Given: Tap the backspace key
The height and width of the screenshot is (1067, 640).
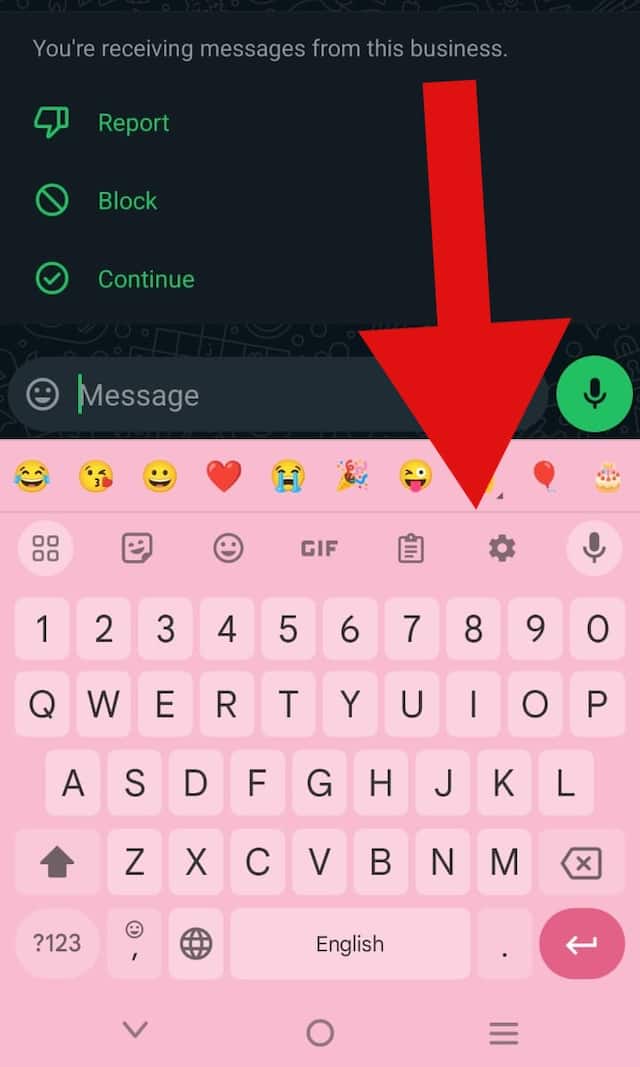Looking at the screenshot, I should pos(582,863).
